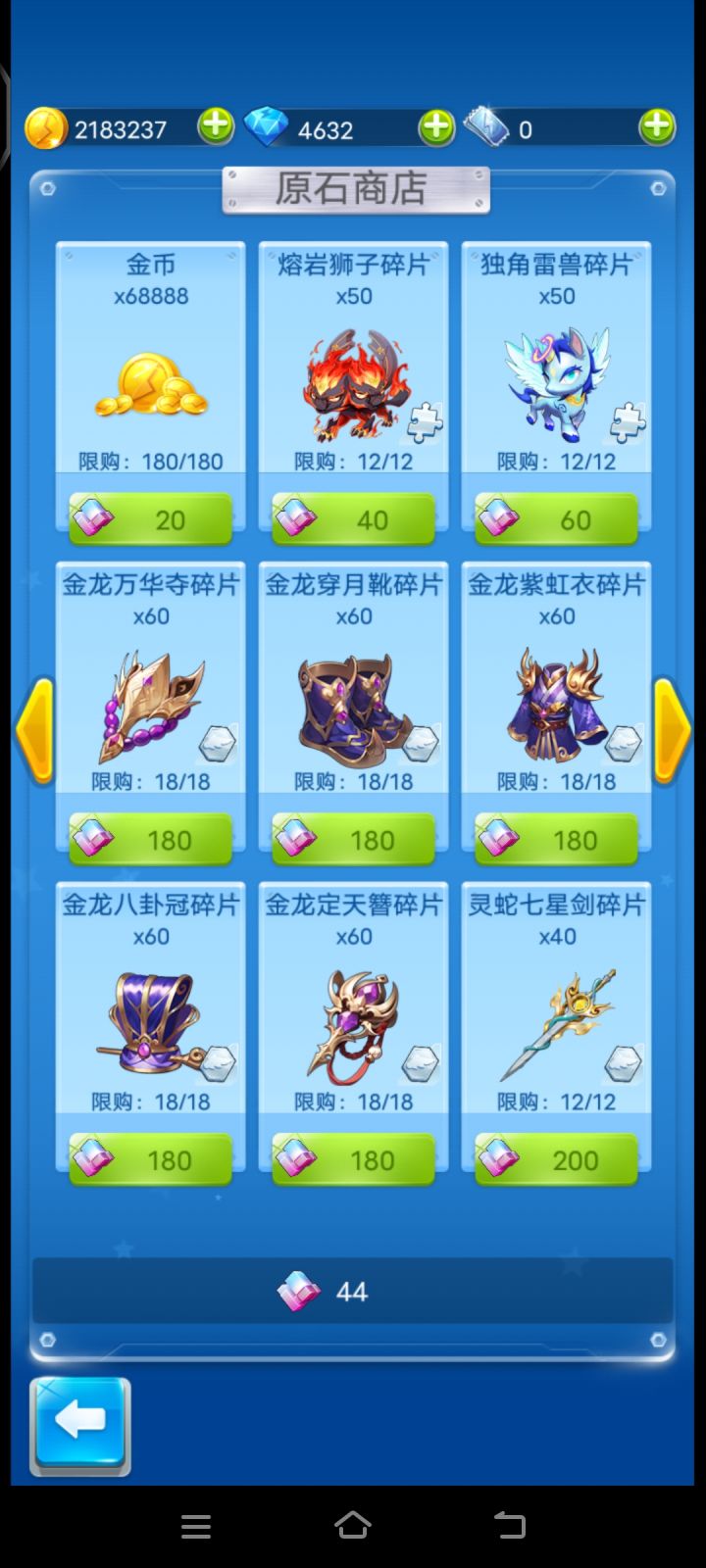The height and width of the screenshot is (1568, 706).
Task: Buy 金币 x68888 for 20 crystals
Action: tap(150, 517)
